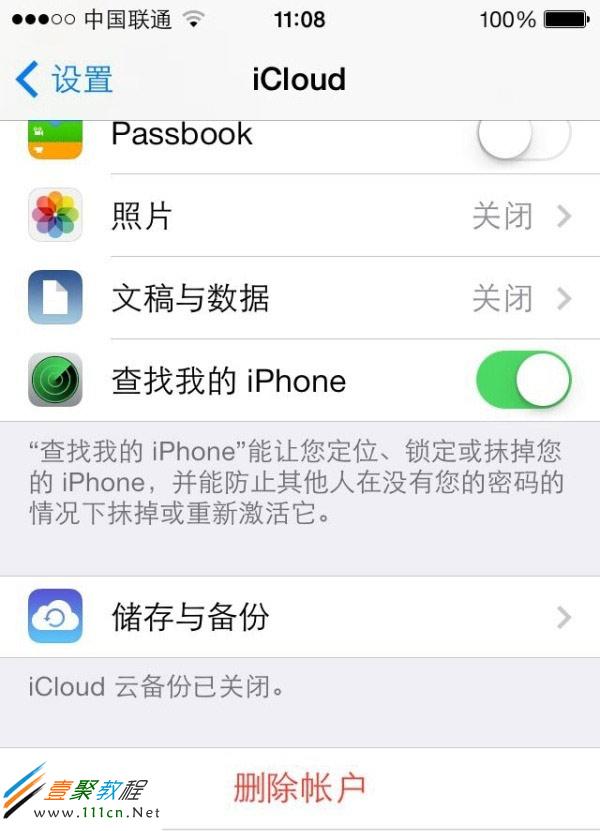Turn off 查找我的 iPhone
This screenshot has height=831, width=600.
523,380
